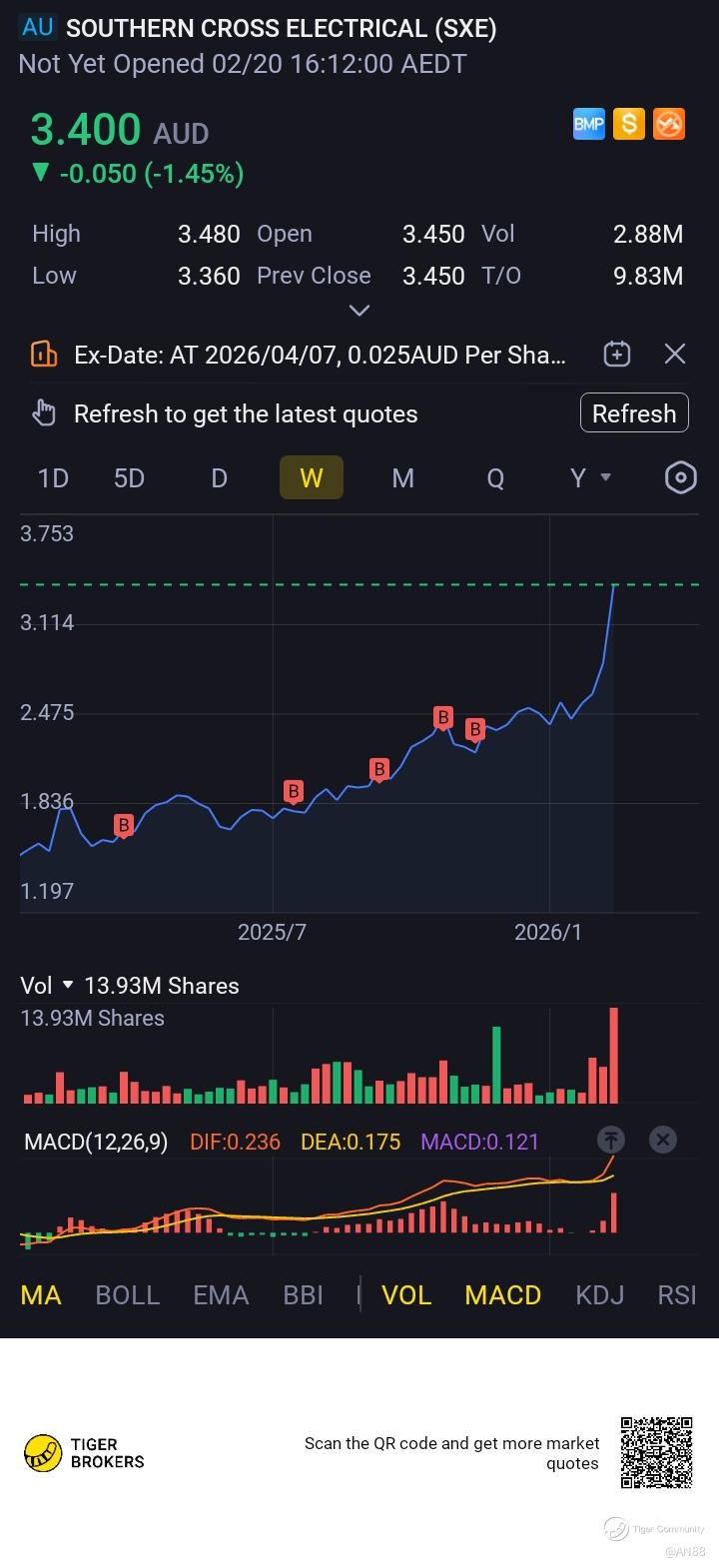Expand more quote details chevron
This screenshot has height=1568, width=719.
pyautogui.click(x=359, y=311)
